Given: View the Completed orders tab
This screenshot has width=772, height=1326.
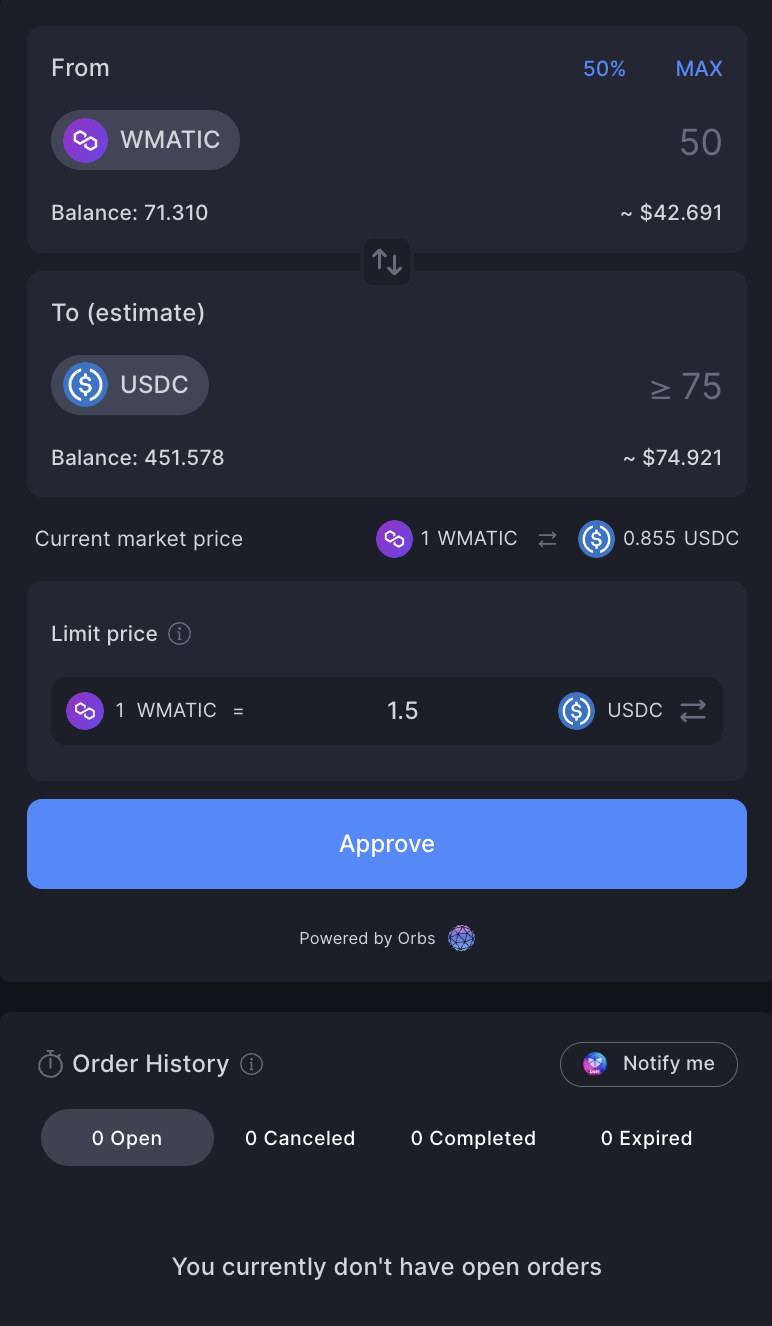Looking at the screenshot, I should (x=473, y=1138).
